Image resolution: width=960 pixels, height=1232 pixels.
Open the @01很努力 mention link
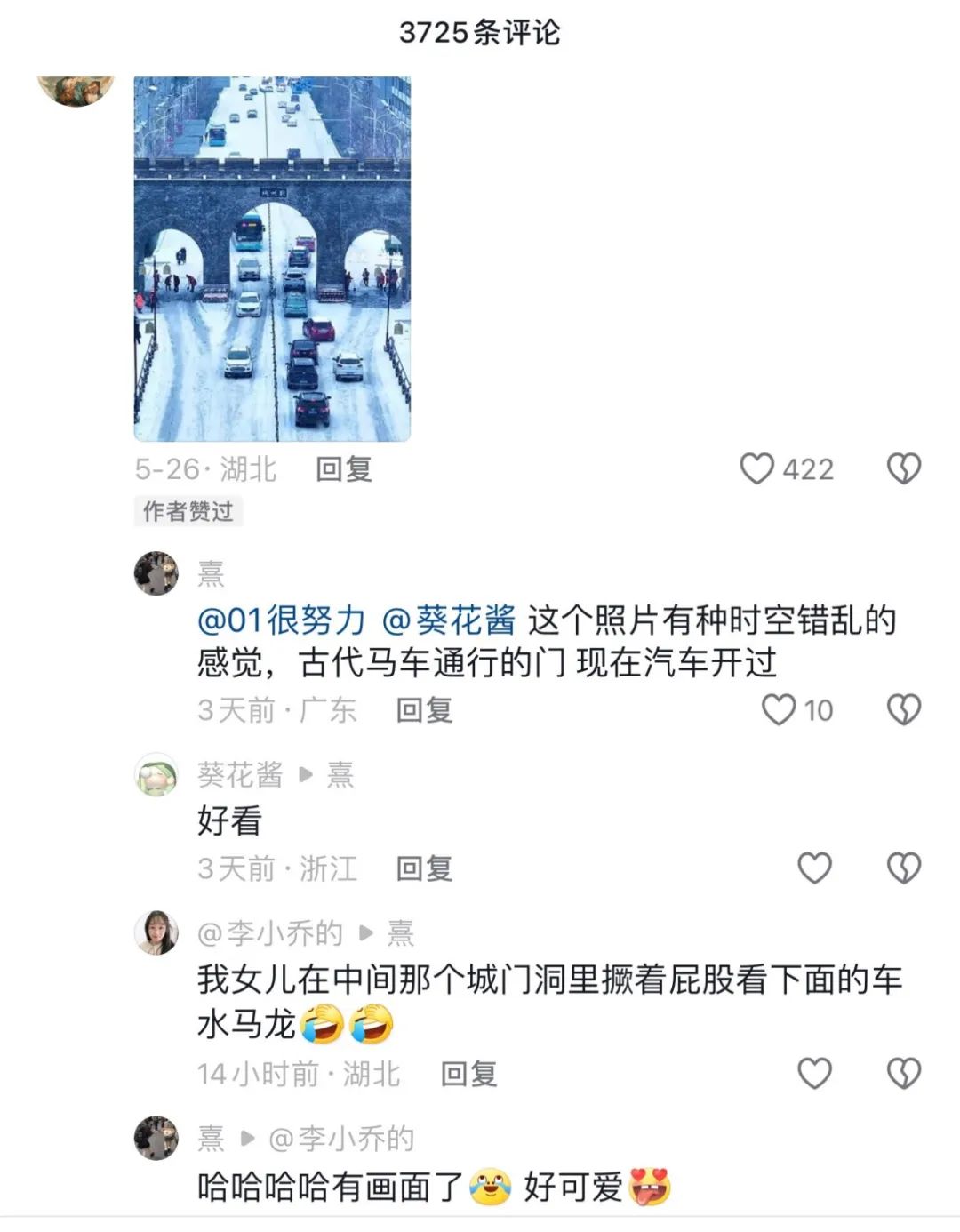coord(281,620)
